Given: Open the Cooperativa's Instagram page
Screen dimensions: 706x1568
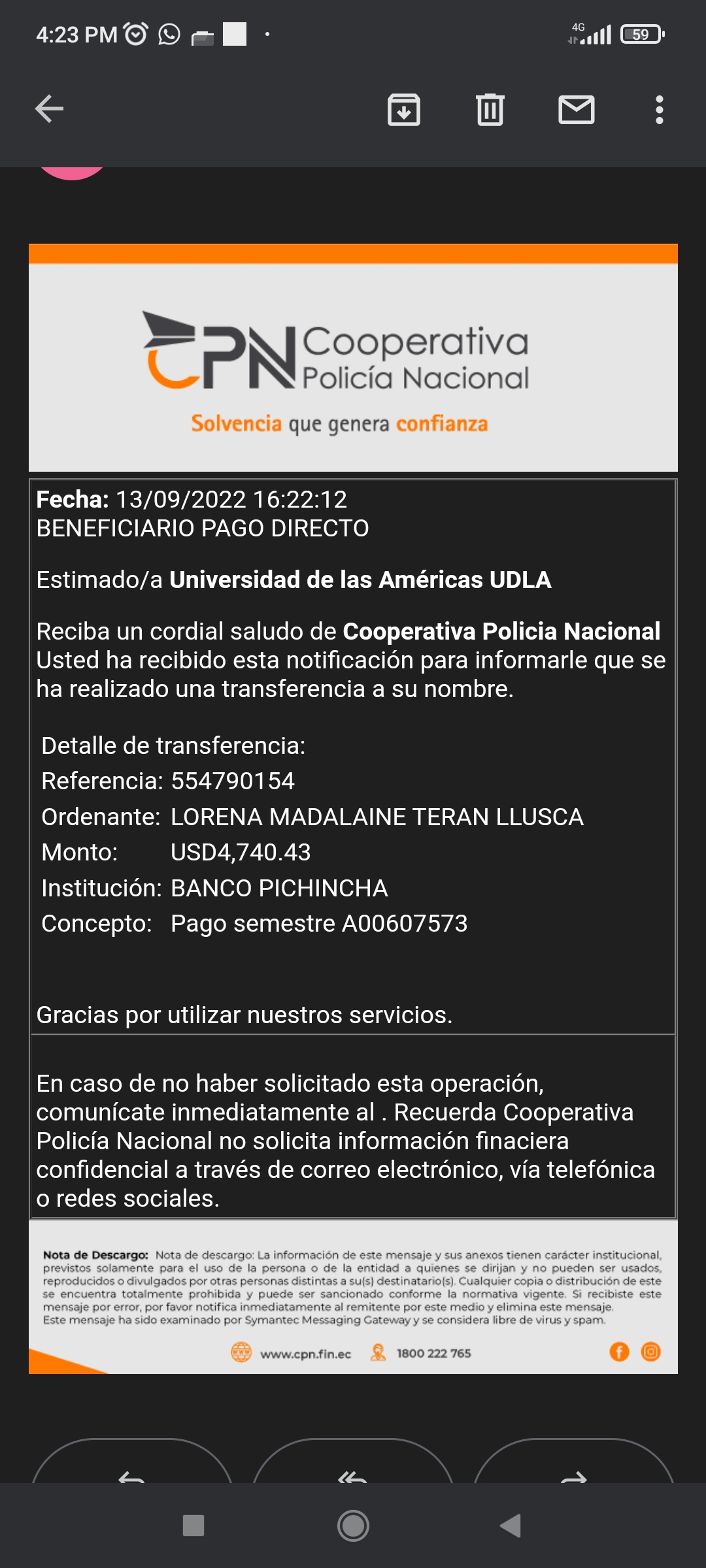Looking at the screenshot, I should tap(651, 1352).
